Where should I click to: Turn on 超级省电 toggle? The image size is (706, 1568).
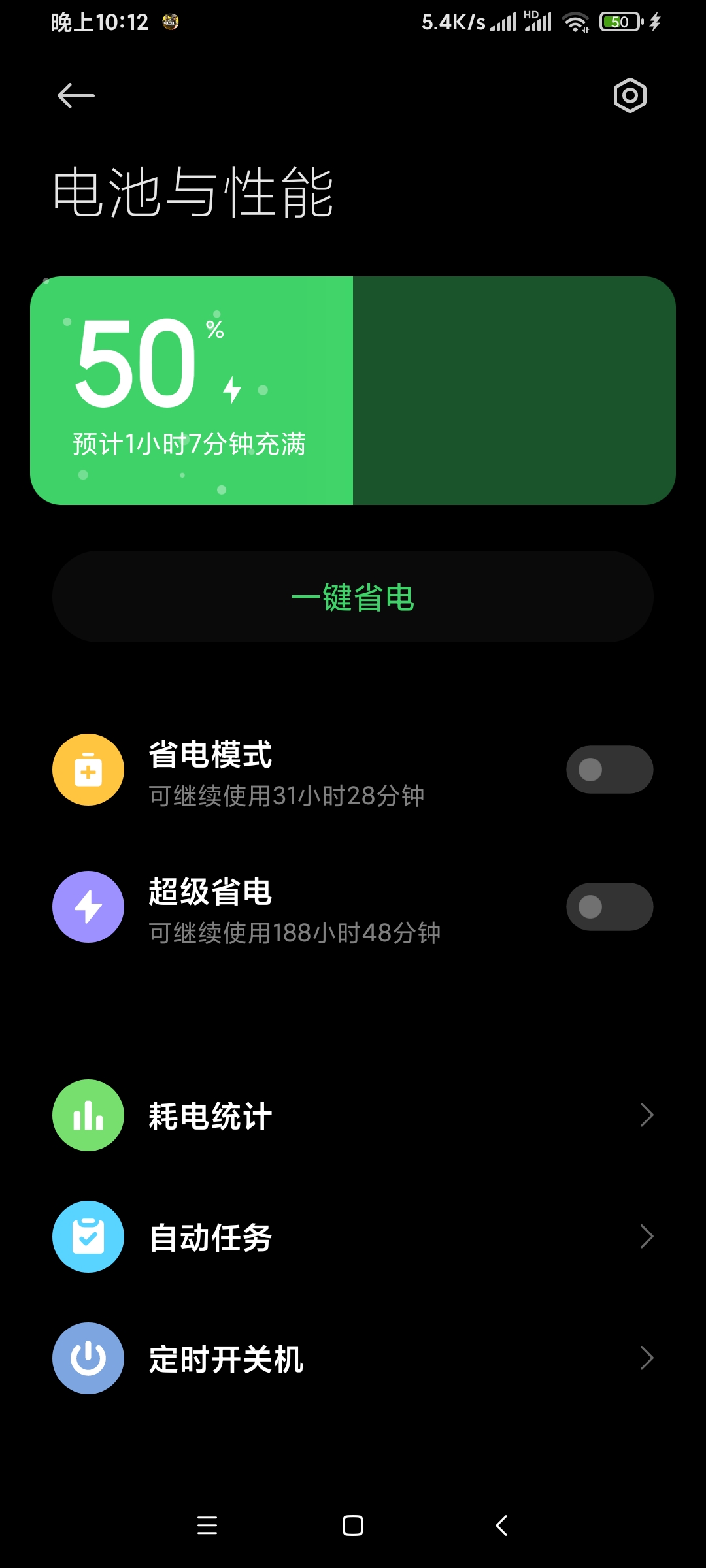(x=609, y=907)
